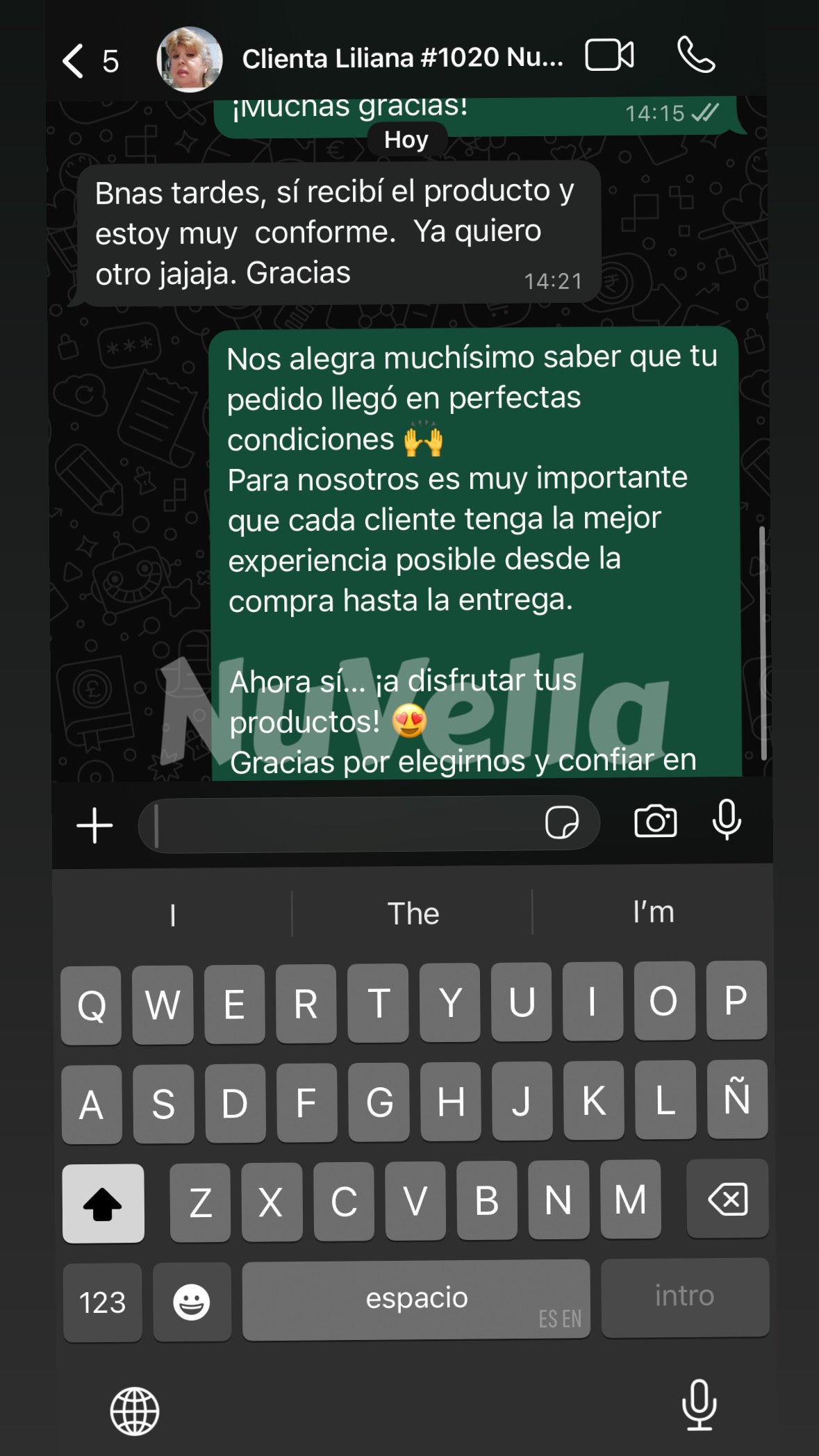Start keyboard dictation
819x1456 pixels.
[699, 1405]
